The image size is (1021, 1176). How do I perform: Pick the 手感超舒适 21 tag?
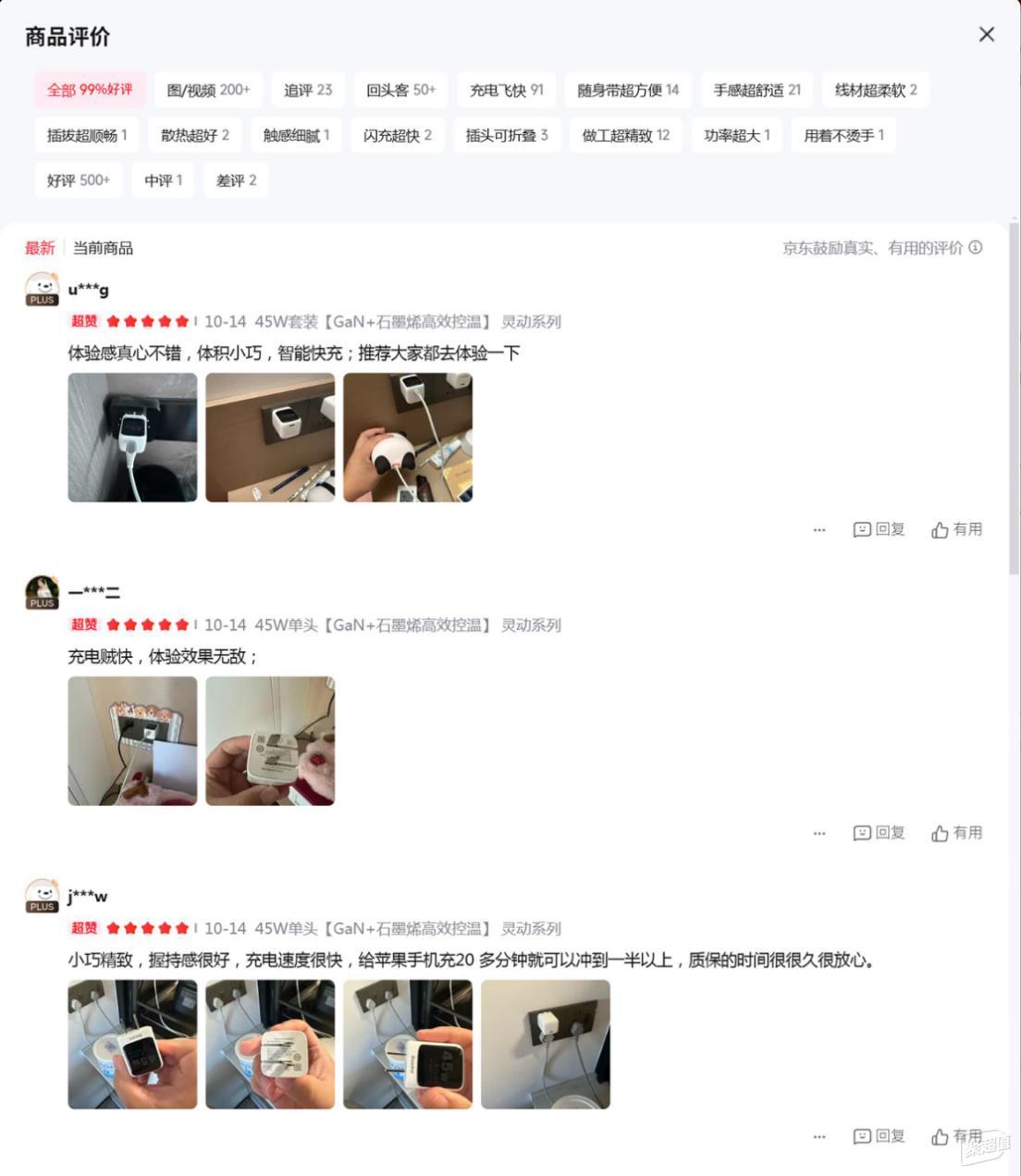click(757, 90)
